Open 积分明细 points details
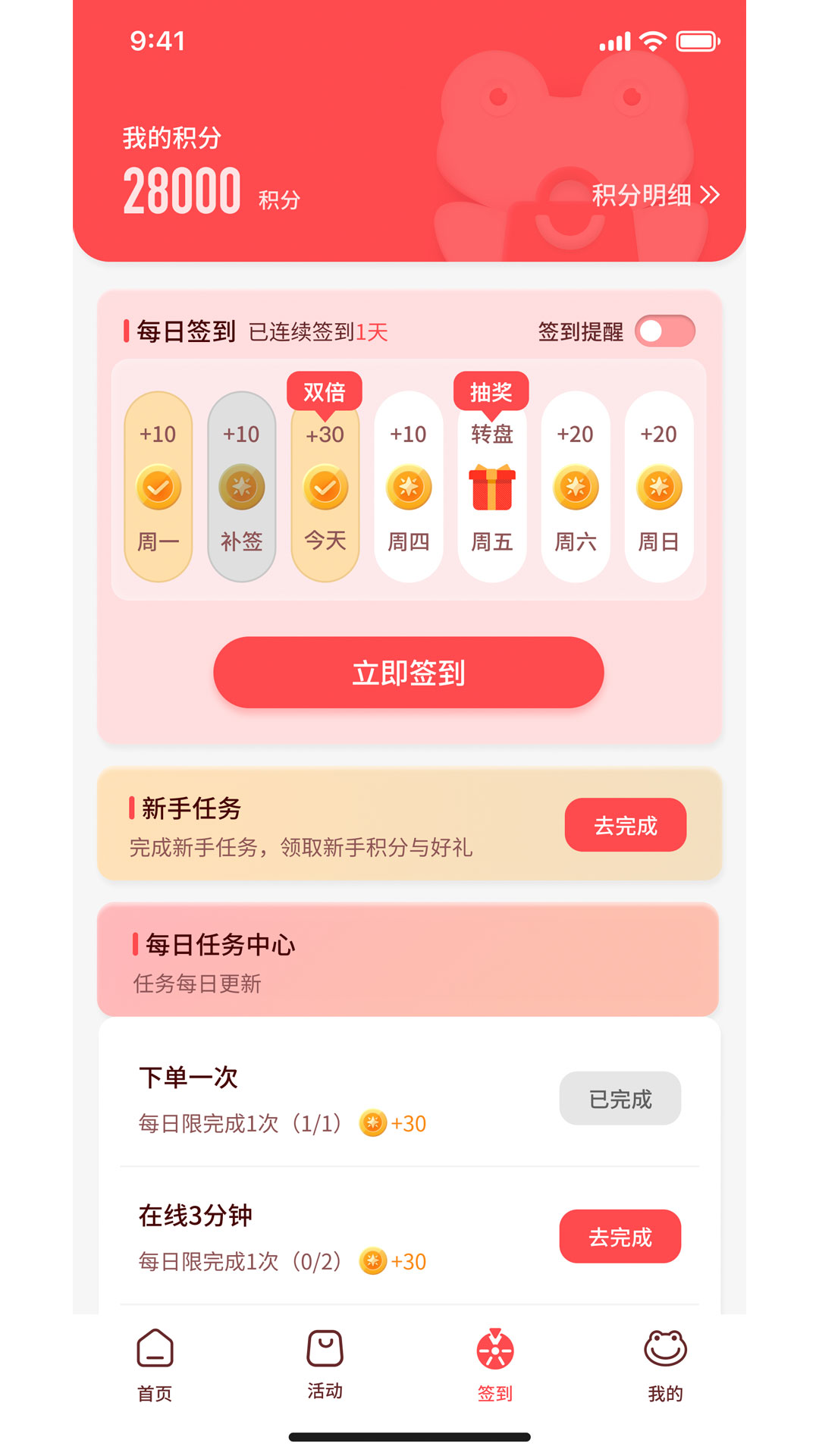Image resolution: width=819 pixels, height=1456 pixels. (655, 195)
